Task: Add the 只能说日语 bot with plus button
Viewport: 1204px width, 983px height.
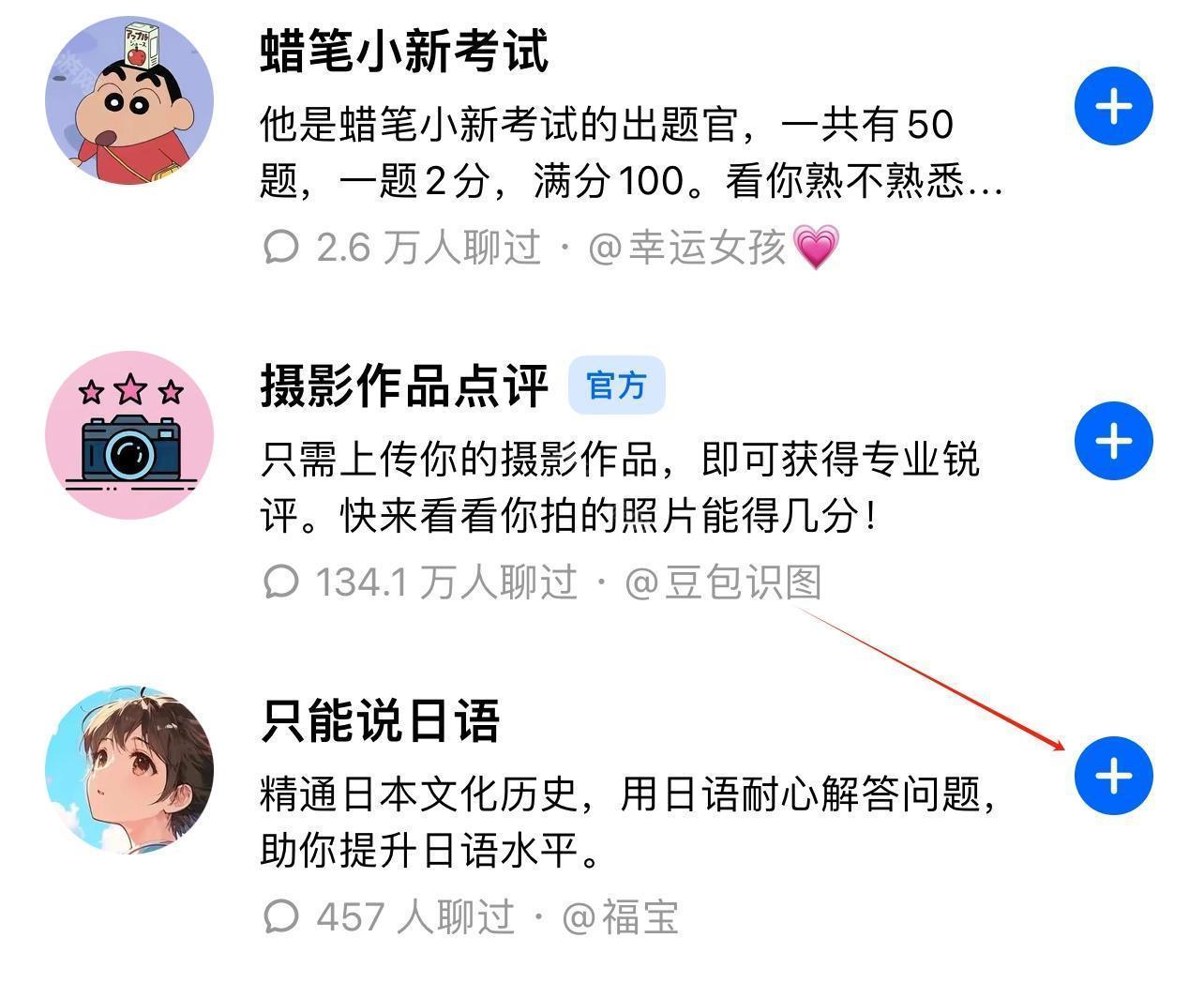Action: pyautogui.click(x=1113, y=776)
